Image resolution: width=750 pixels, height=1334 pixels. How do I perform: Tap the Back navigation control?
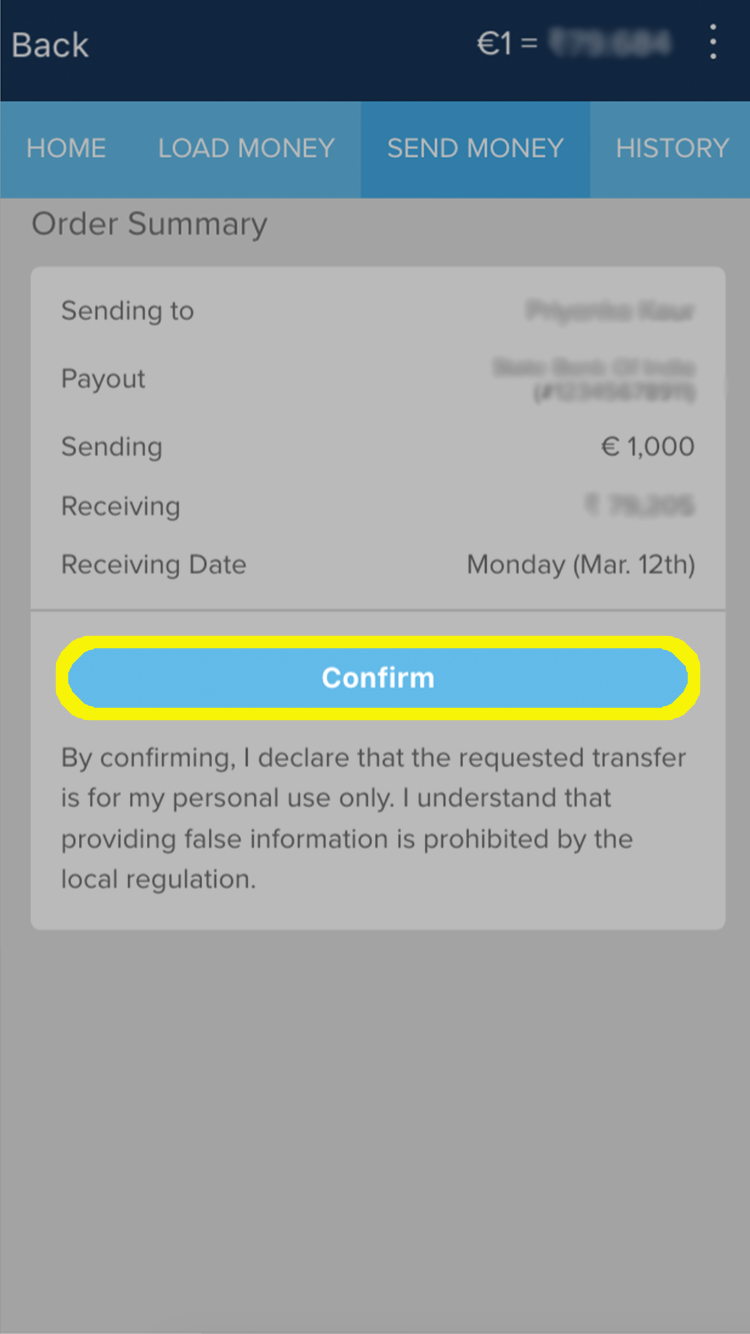(48, 44)
